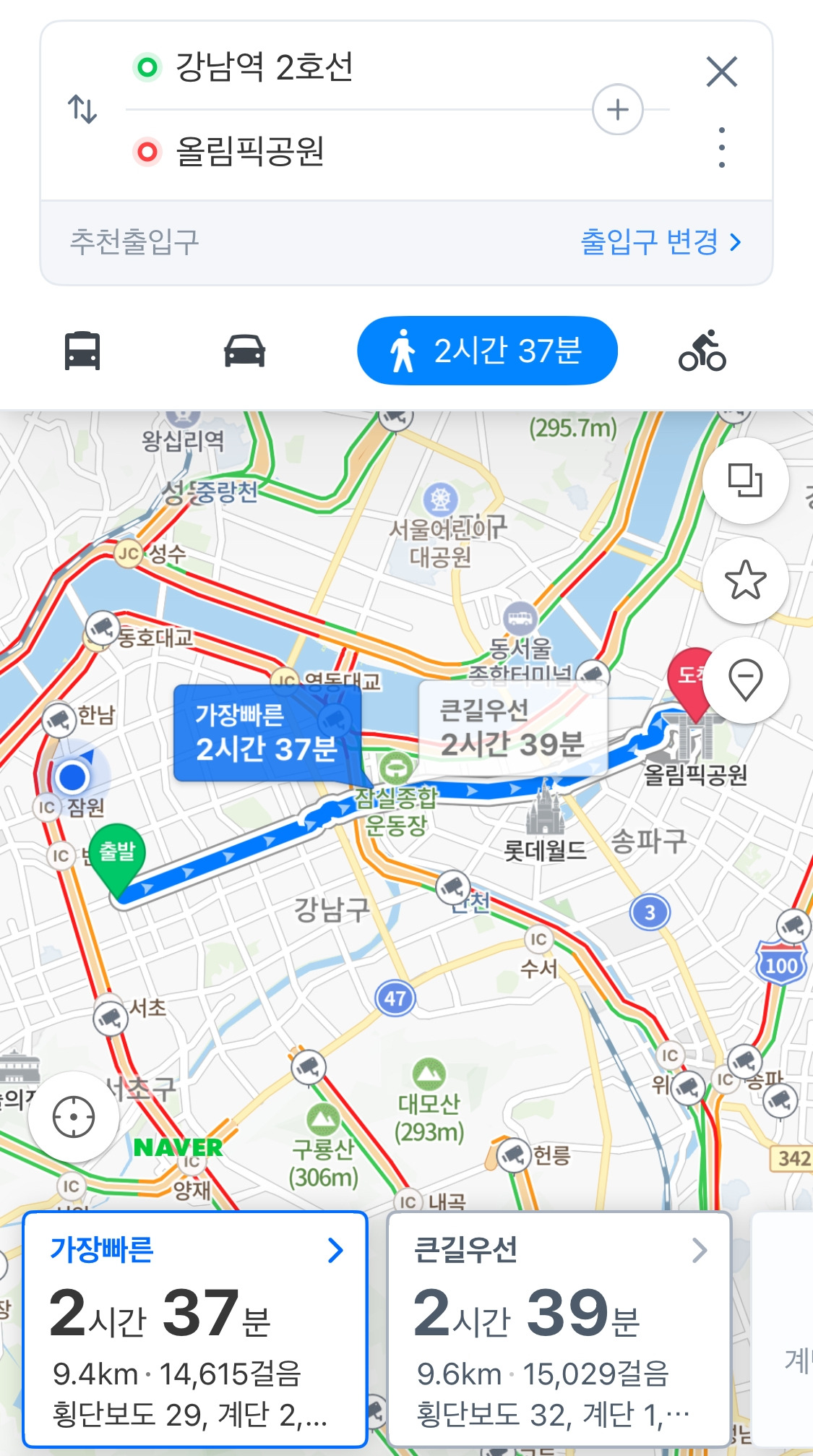Open the map layers button
This screenshot has width=813, height=1456.
pos(745,481)
